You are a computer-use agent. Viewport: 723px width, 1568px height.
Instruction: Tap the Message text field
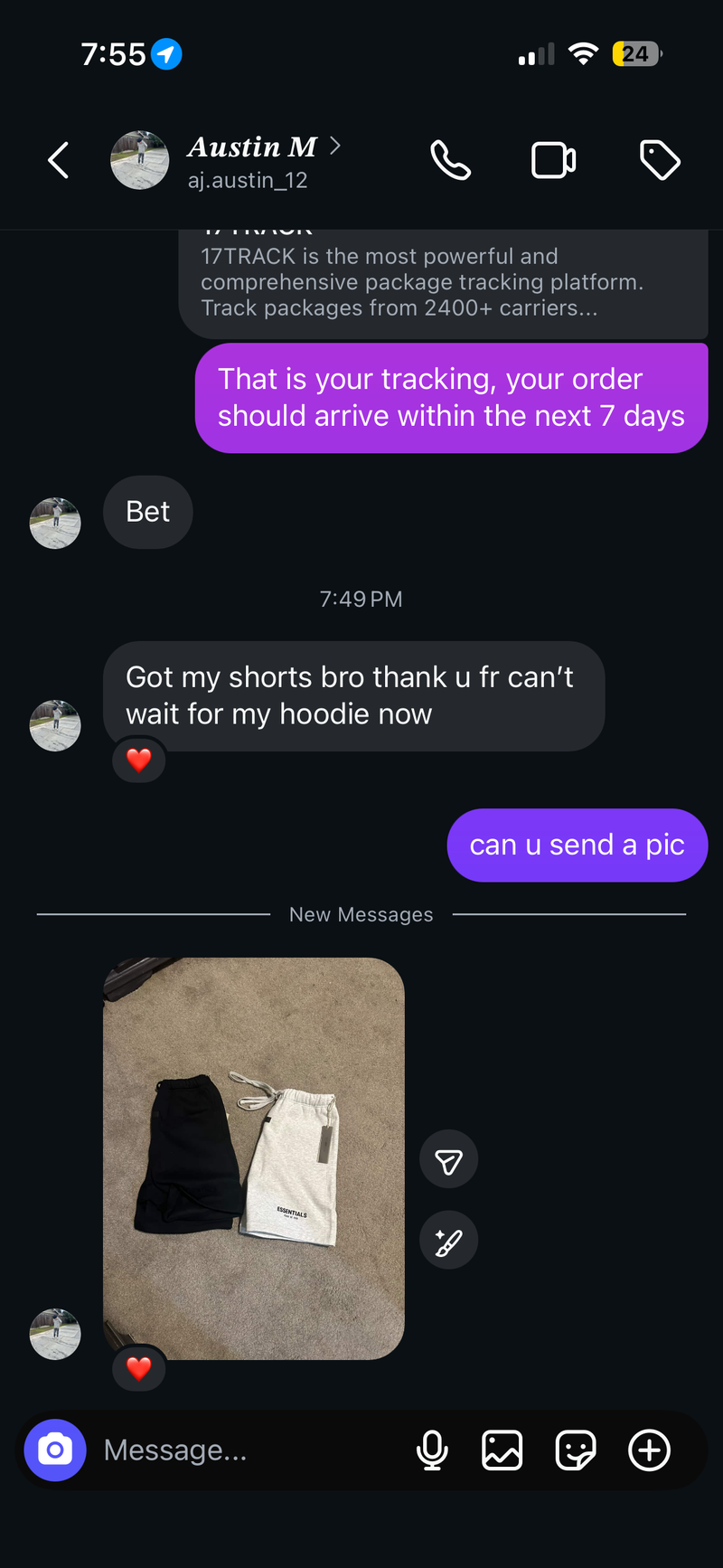[x=244, y=1450]
